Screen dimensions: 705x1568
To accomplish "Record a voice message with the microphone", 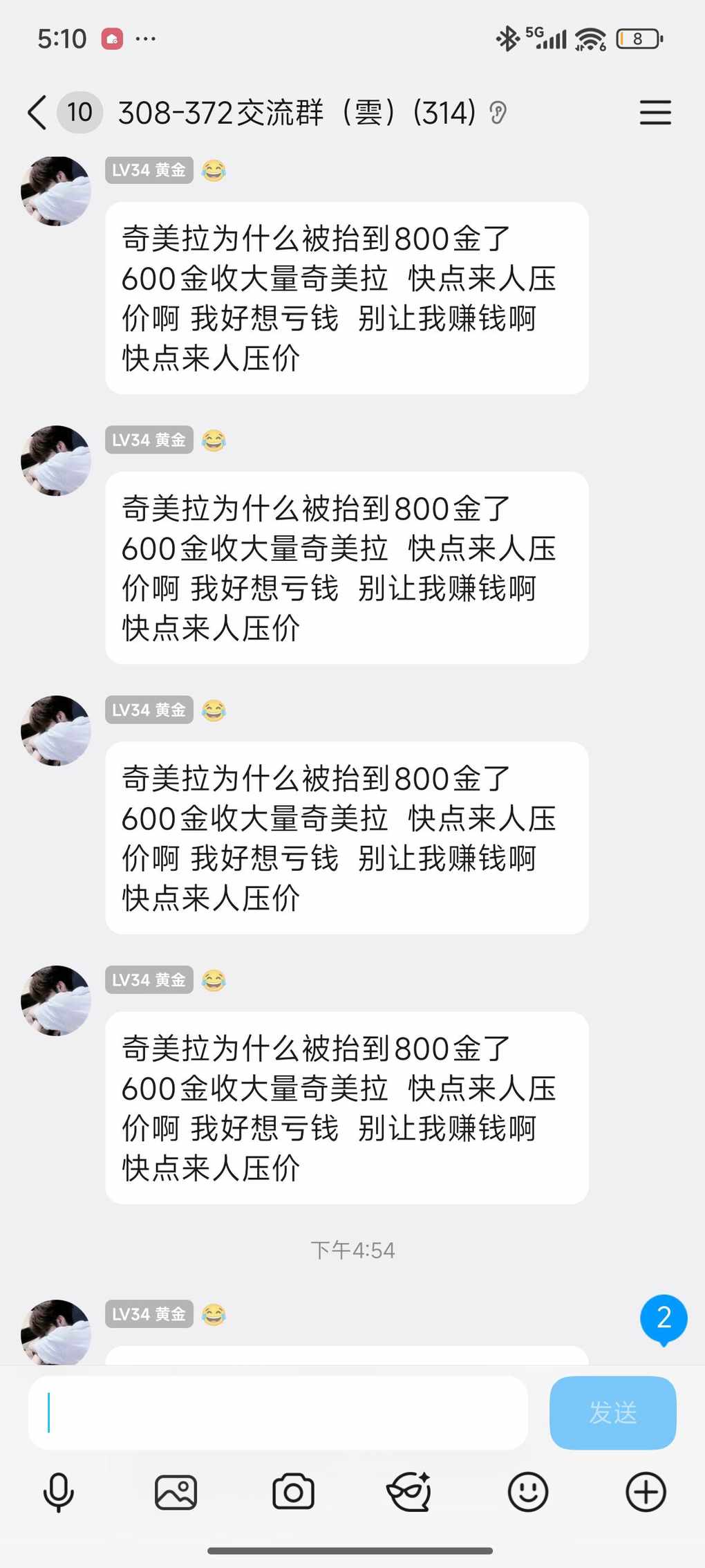I will click(59, 1492).
